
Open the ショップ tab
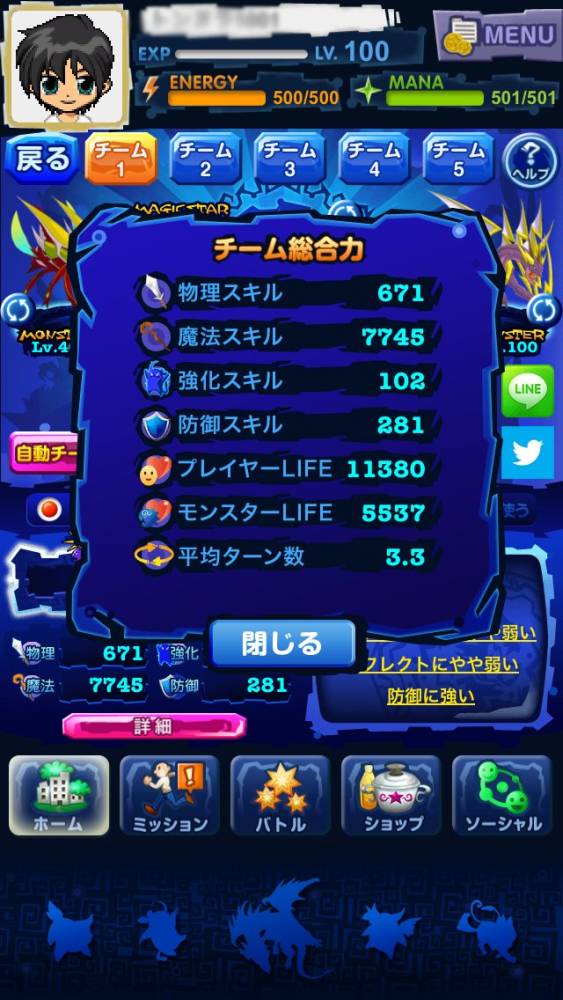coord(391,795)
